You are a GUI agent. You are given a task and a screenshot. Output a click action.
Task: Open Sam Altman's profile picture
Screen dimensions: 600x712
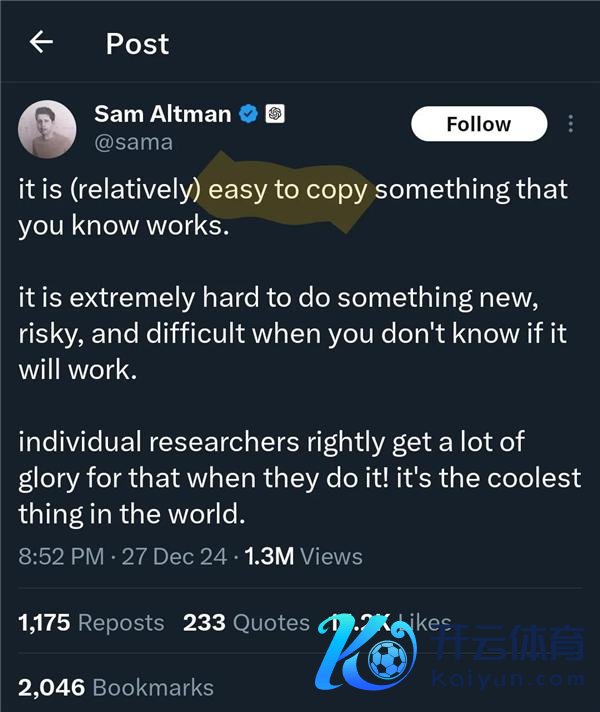(47, 129)
